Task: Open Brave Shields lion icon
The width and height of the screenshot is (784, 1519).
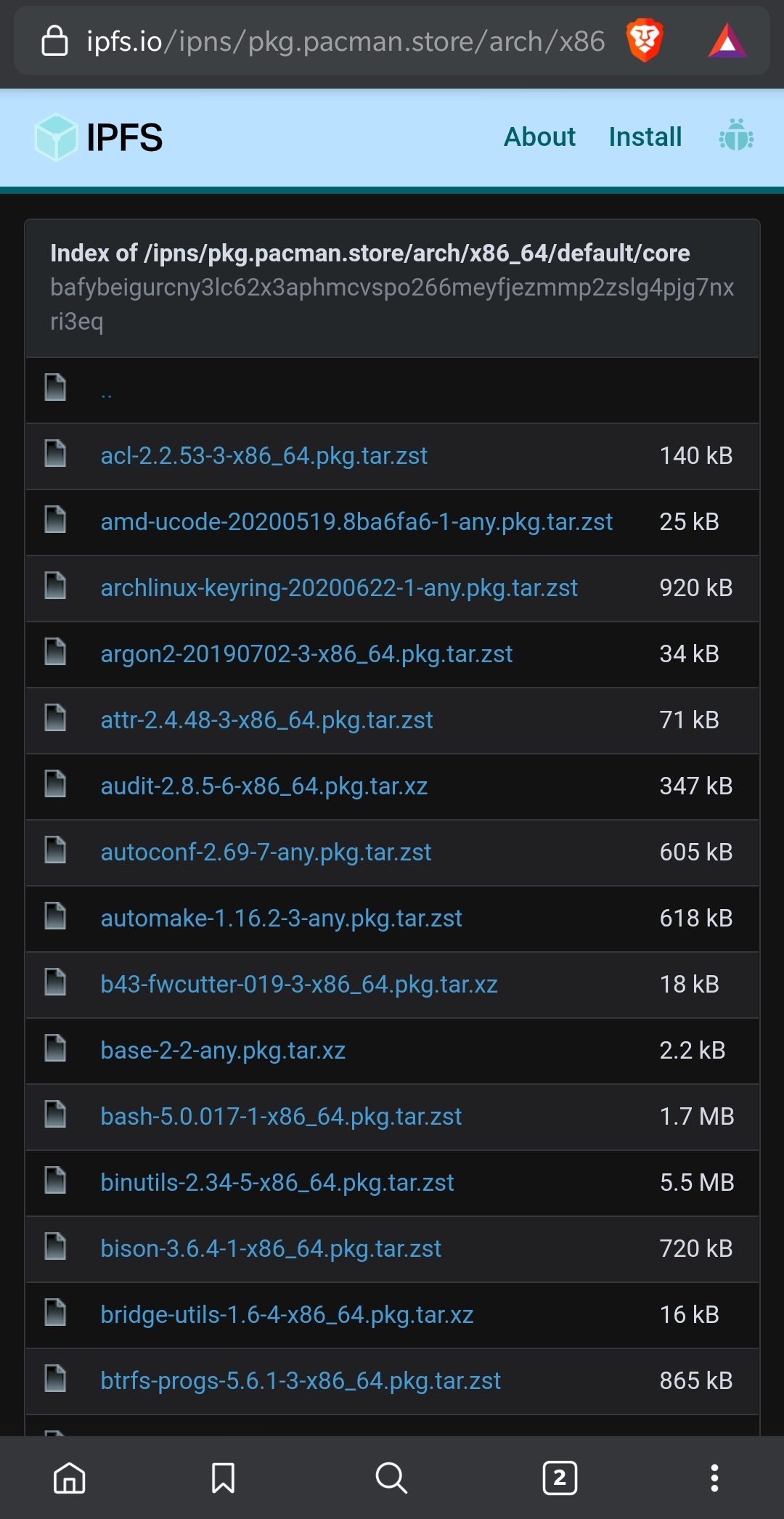Action: tap(645, 41)
